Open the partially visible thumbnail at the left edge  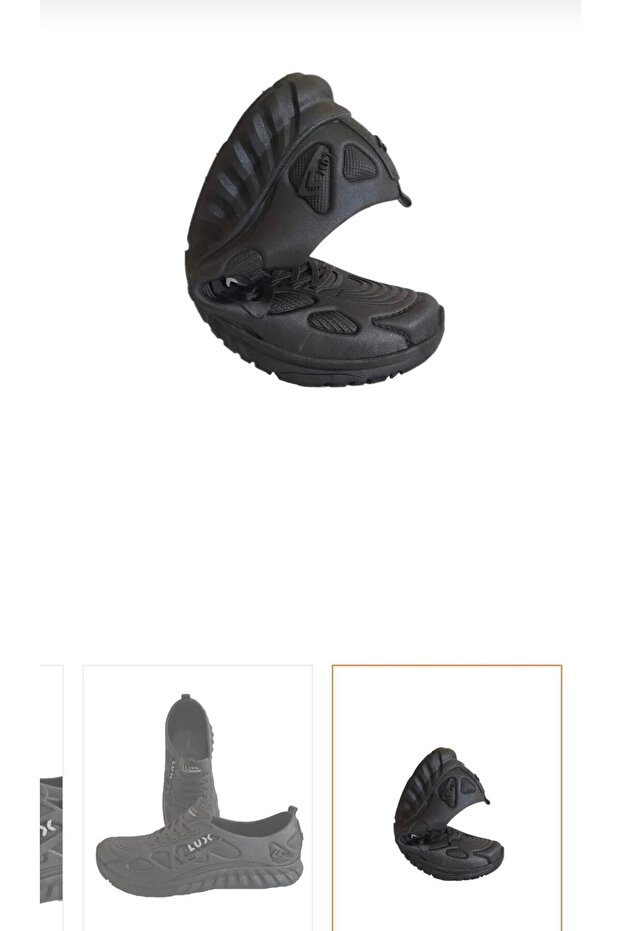point(51,797)
